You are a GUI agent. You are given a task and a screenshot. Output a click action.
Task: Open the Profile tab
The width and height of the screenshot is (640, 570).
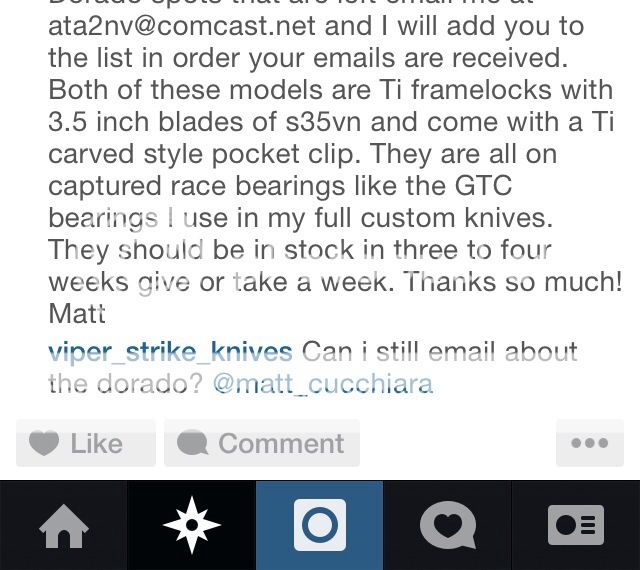[576, 526]
